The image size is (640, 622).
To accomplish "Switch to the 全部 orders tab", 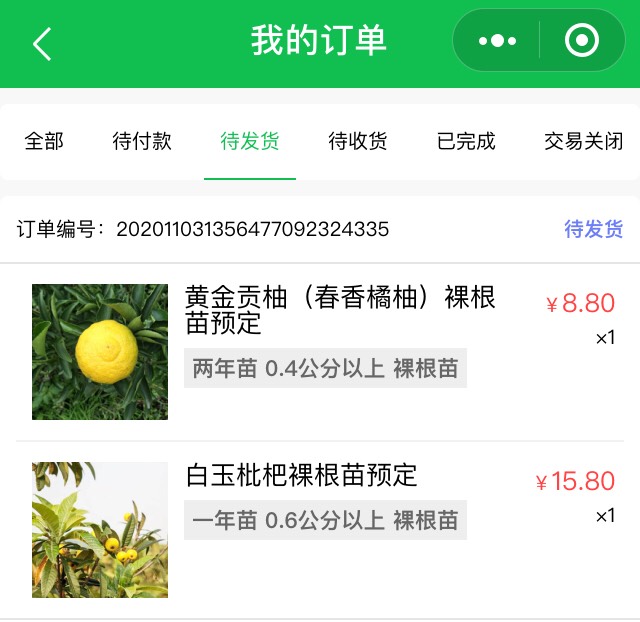I will pyautogui.click(x=44, y=141).
